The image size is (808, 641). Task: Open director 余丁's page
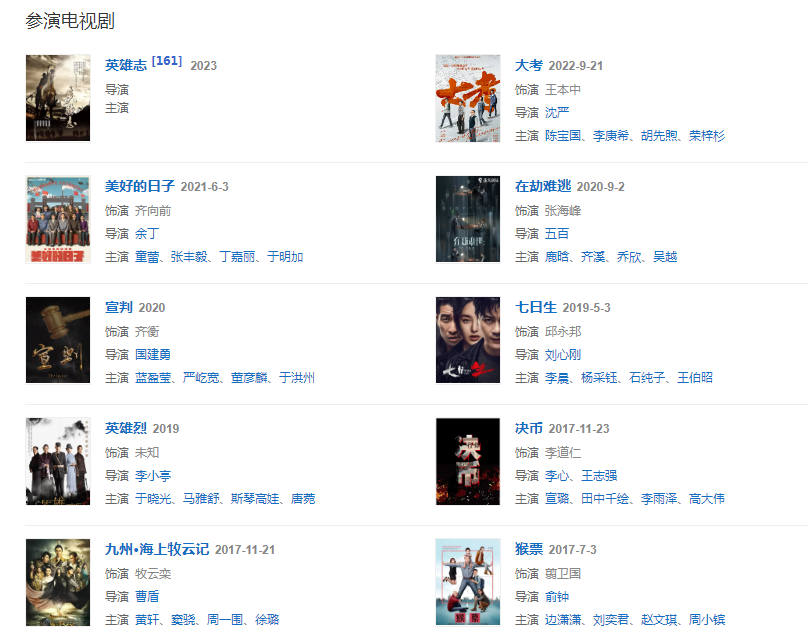coord(147,234)
